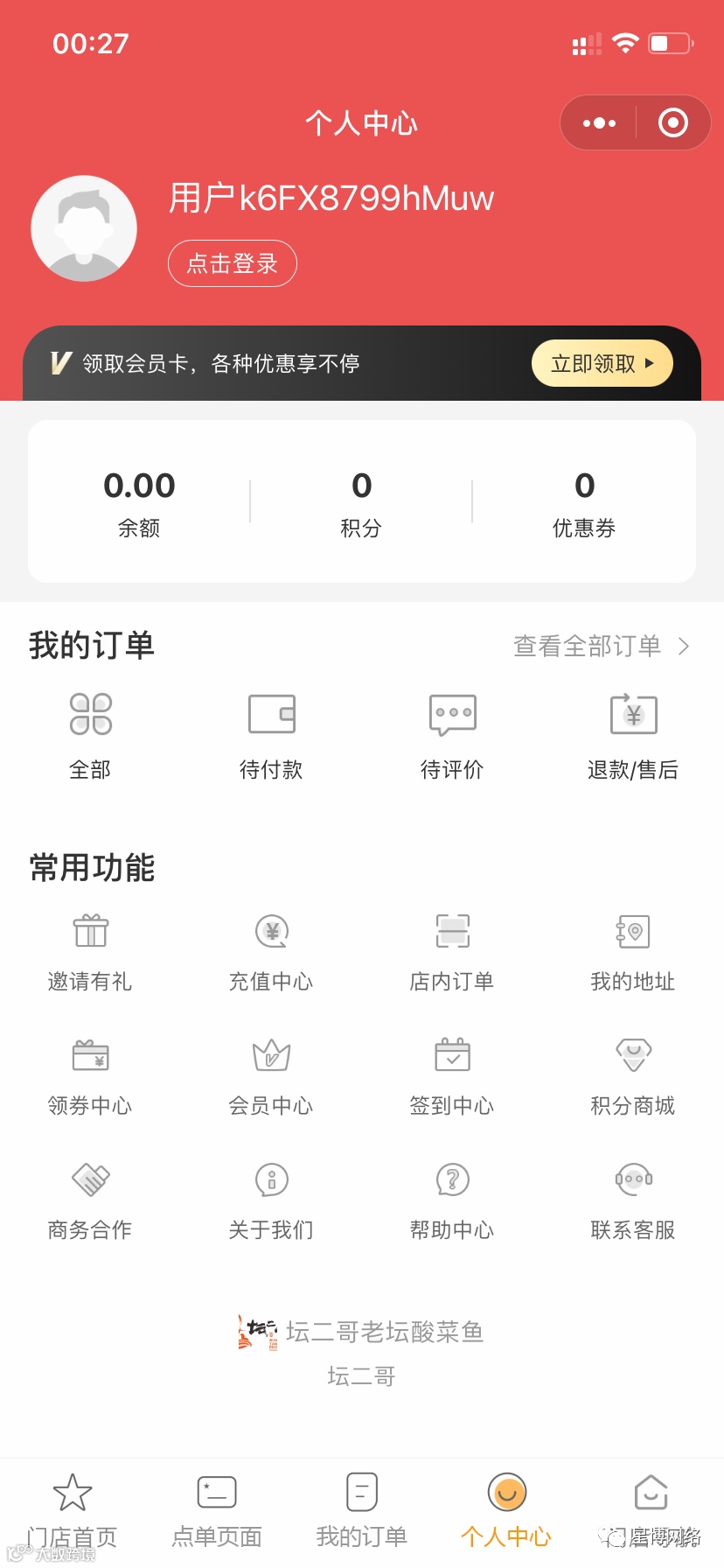Image resolution: width=724 pixels, height=1568 pixels.
Task: Open 签到中心 check-in center
Action: [x=452, y=1075]
